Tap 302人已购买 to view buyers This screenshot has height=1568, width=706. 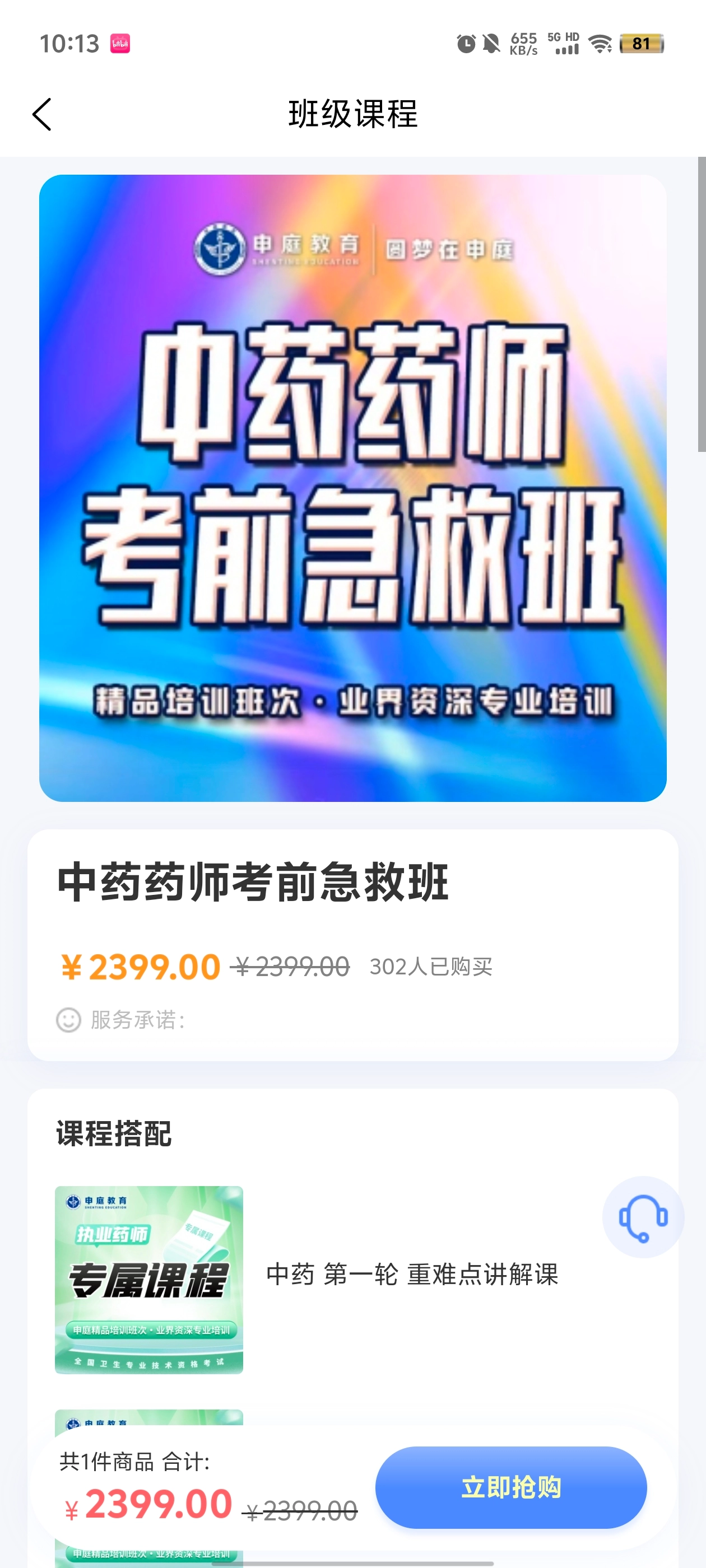pyautogui.click(x=433, y=967)
